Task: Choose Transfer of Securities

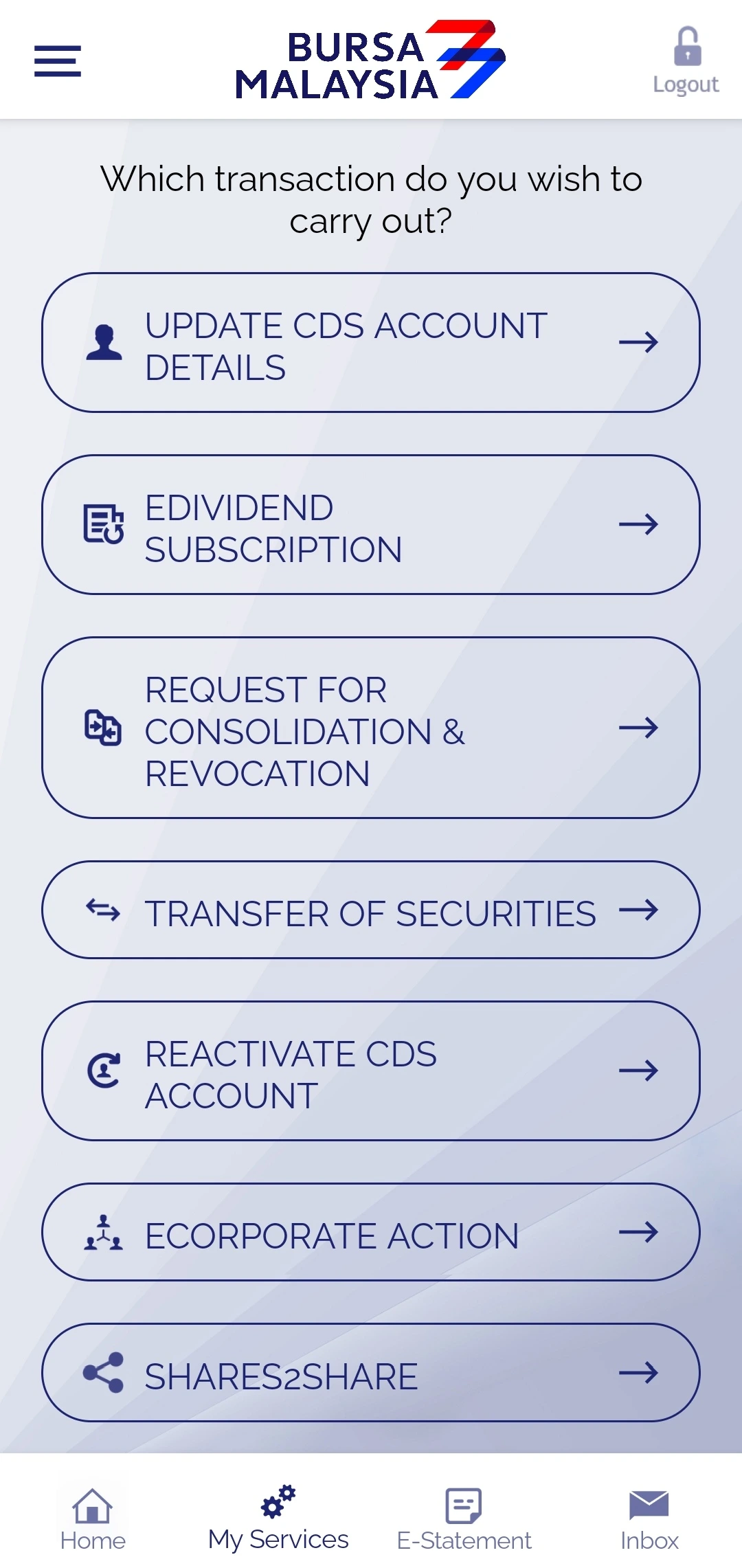Action: click(x=371, y=910)
